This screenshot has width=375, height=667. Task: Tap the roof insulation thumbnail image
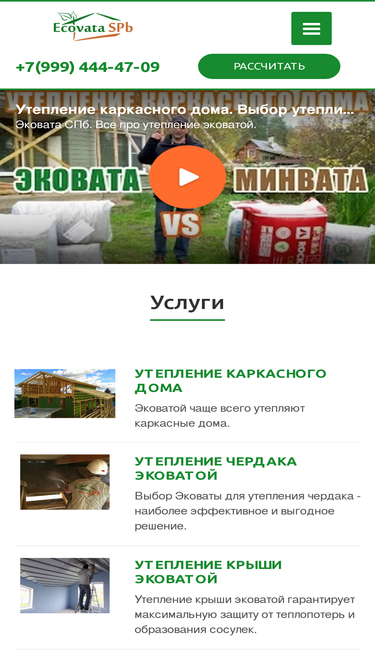(65, 585)
